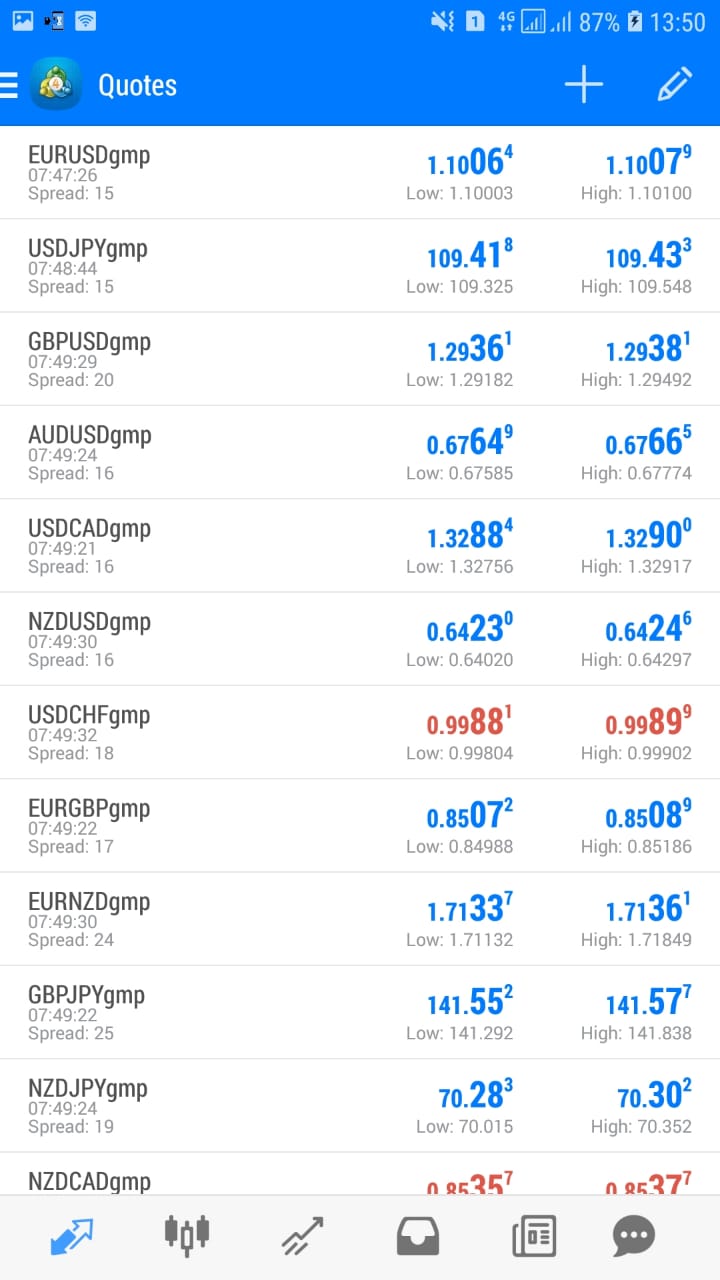Switch to the News tab
The height and width of the screenshot is (1280, 720).
[534, 1237]
